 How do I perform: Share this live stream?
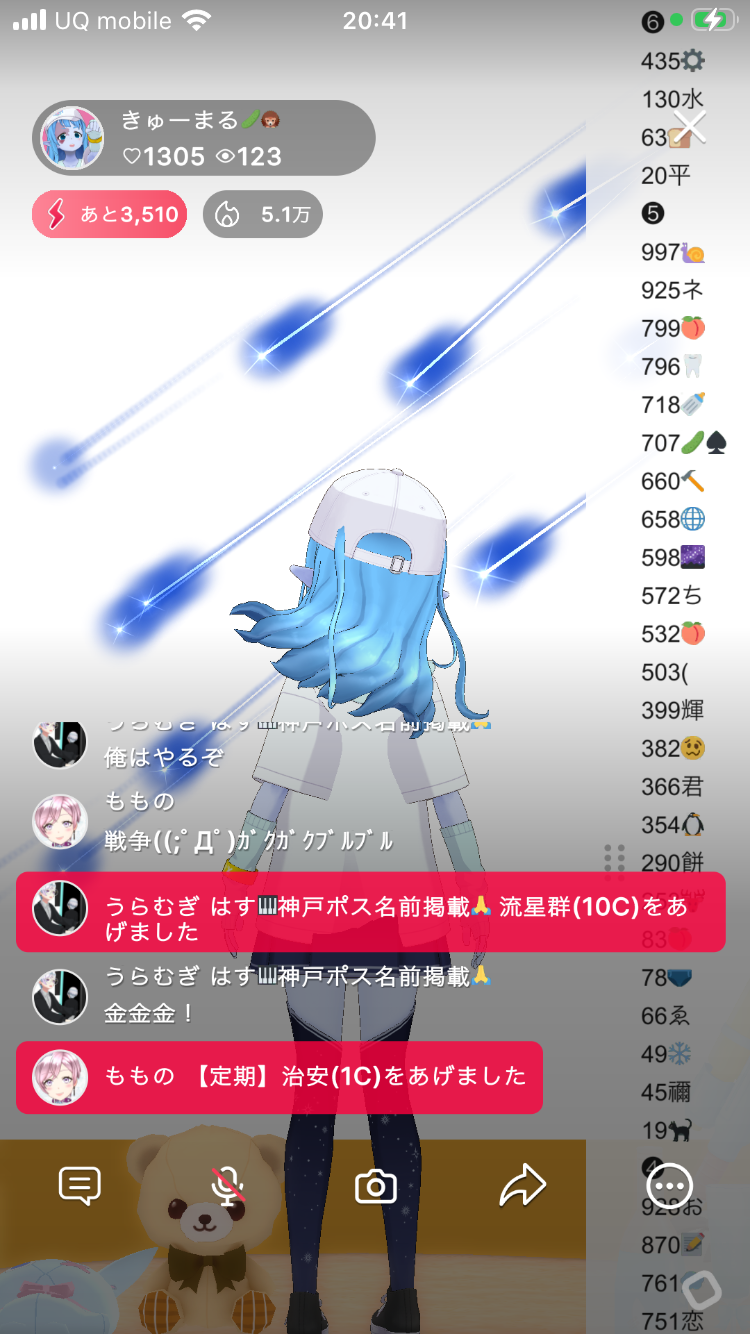pos(523,1187)
